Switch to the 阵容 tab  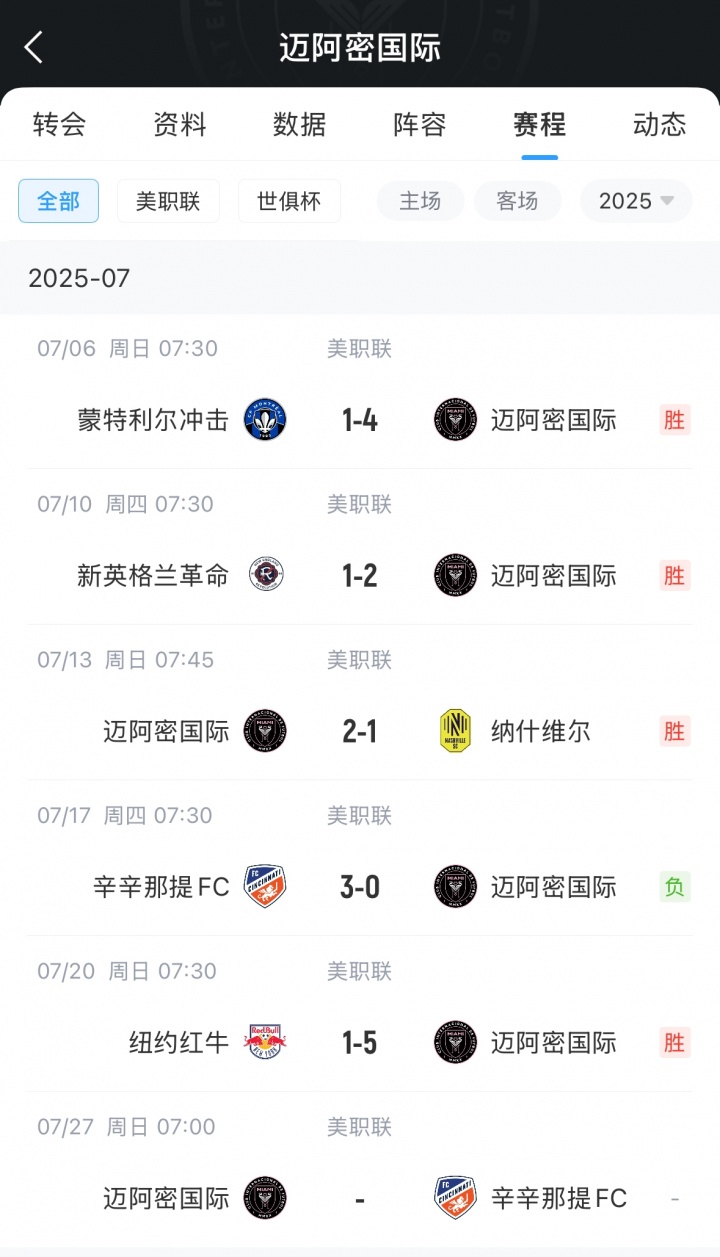coord(418,126)
